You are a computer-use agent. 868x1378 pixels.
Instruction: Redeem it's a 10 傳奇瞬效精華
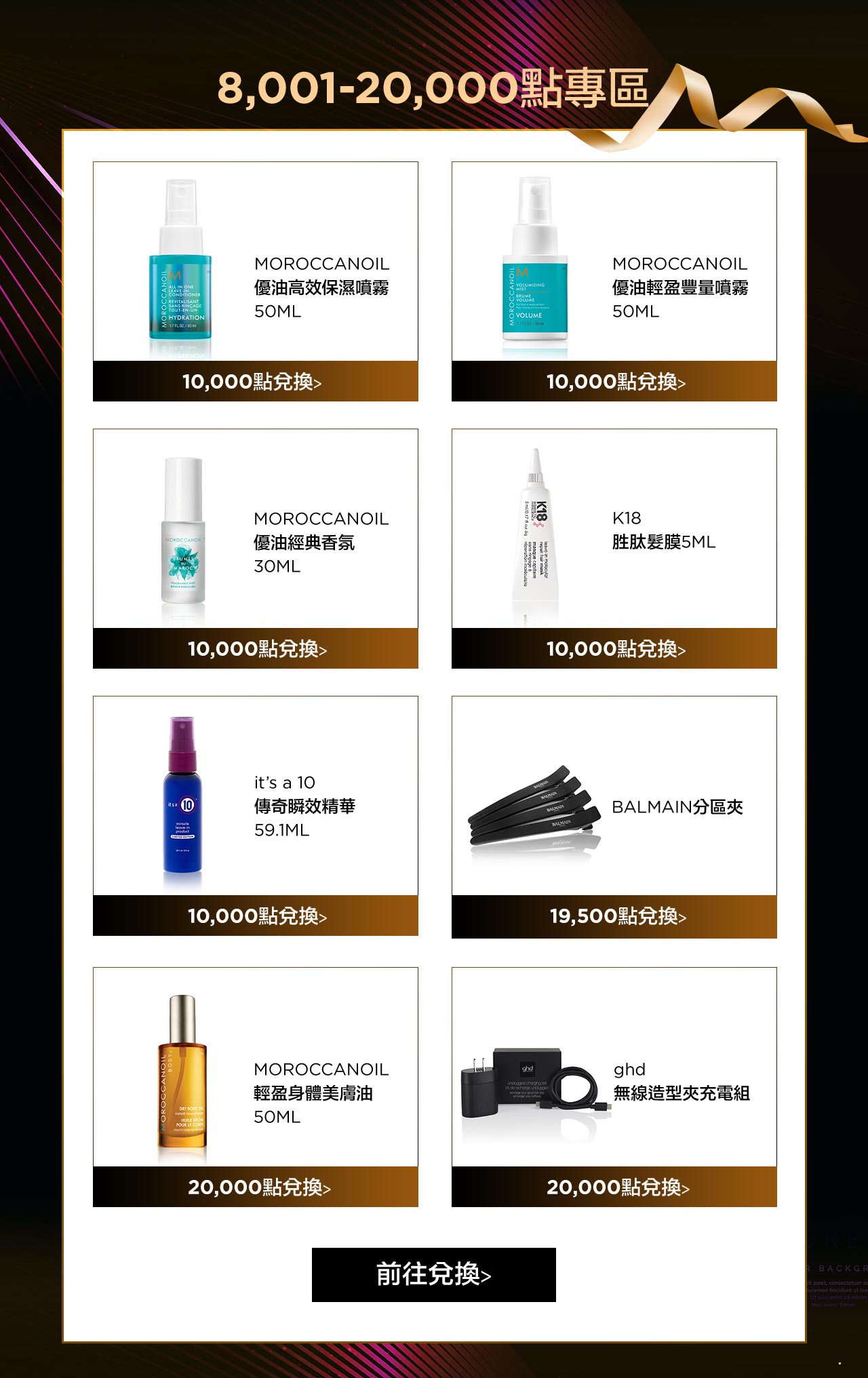255,916
